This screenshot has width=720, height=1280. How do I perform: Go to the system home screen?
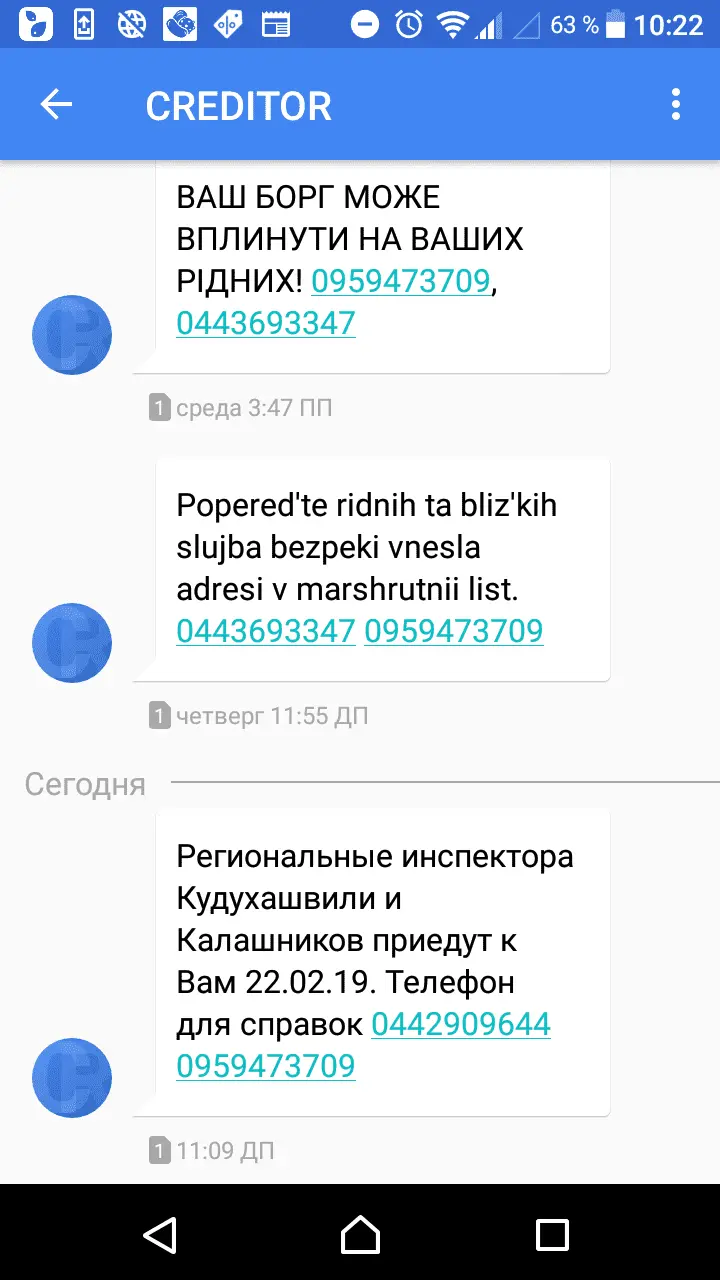[x=360, y=1234]
